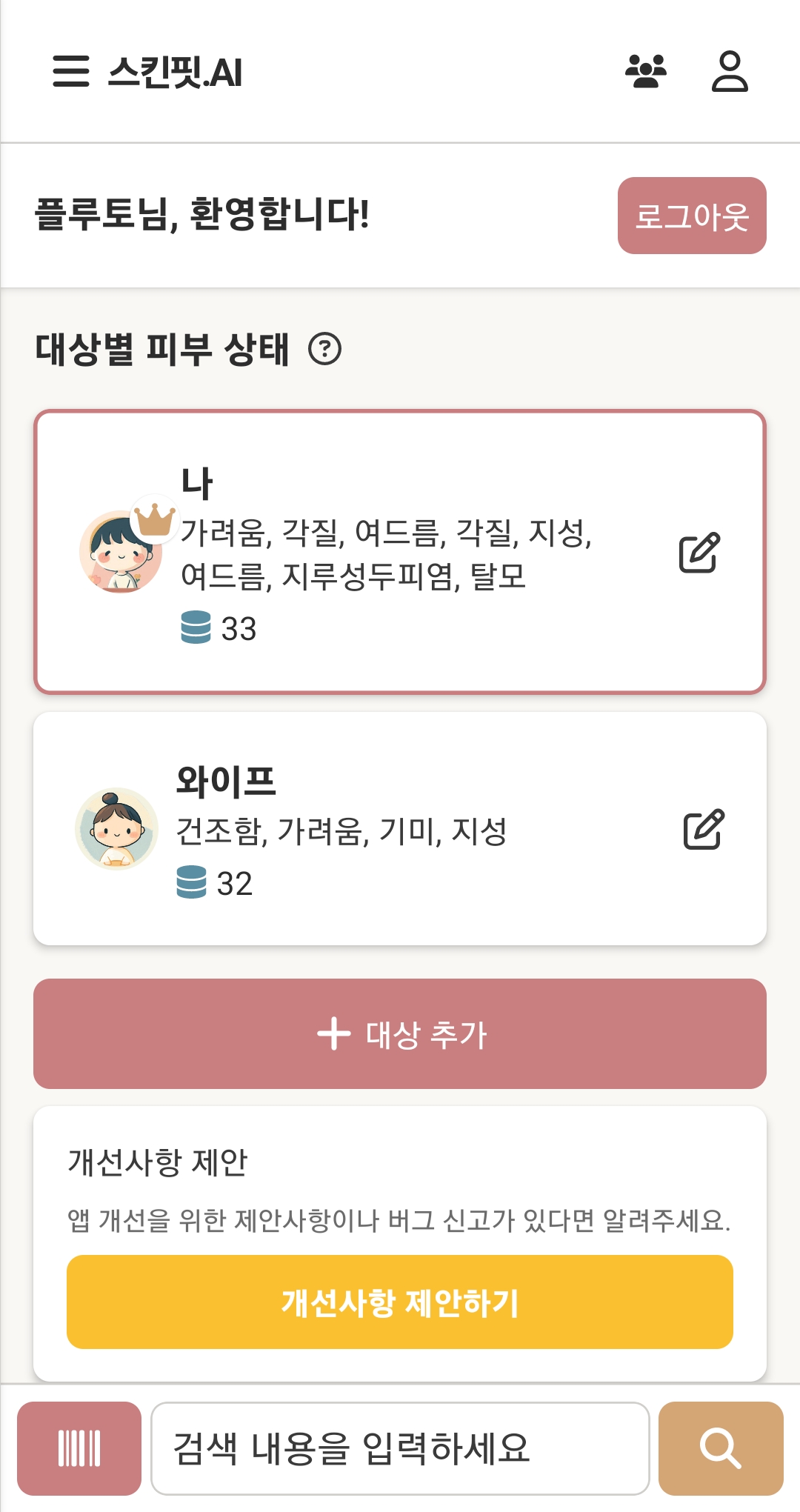Open the user profile icon top right

tap(730, 70)
